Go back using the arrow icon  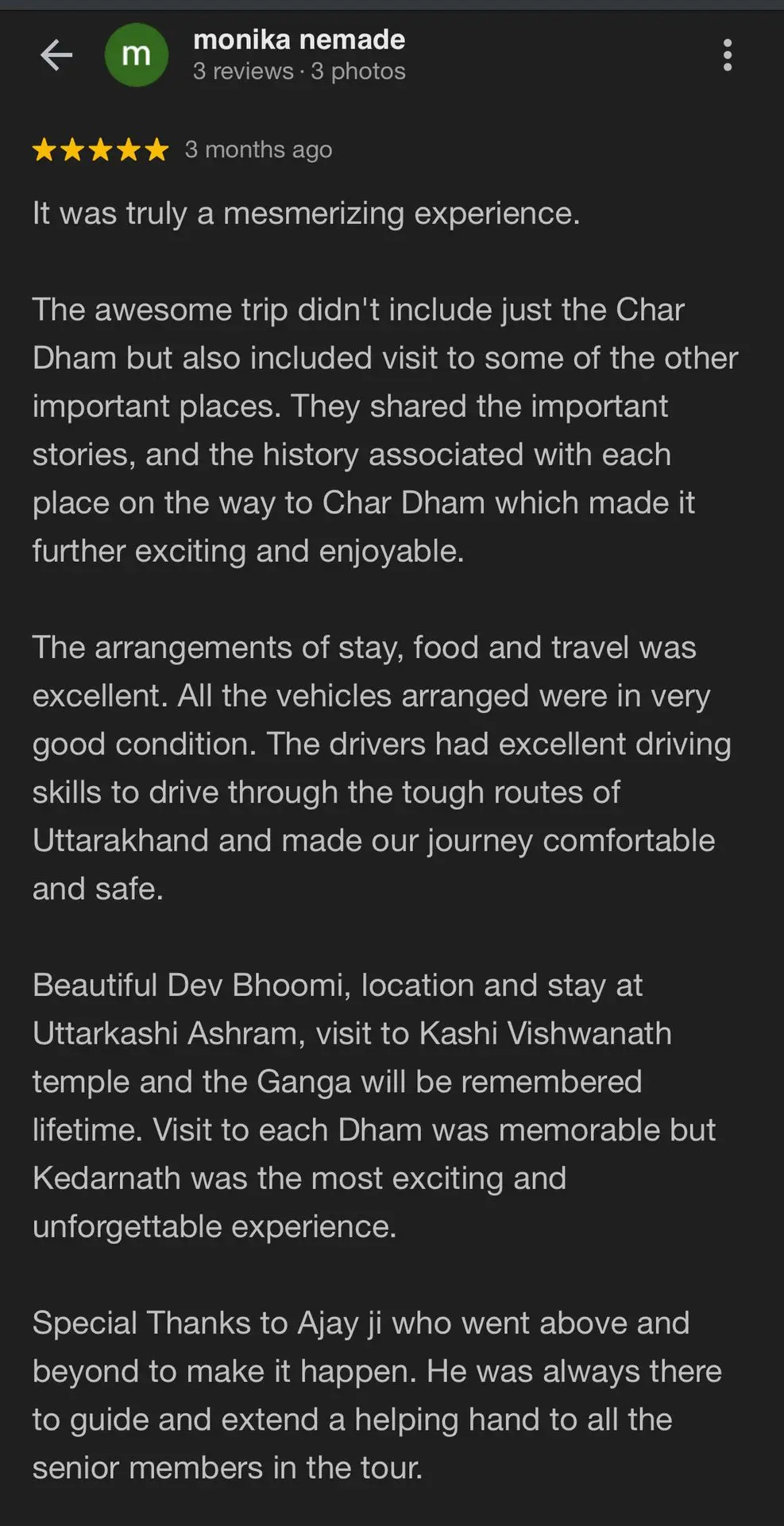click(x=56, y=55)
